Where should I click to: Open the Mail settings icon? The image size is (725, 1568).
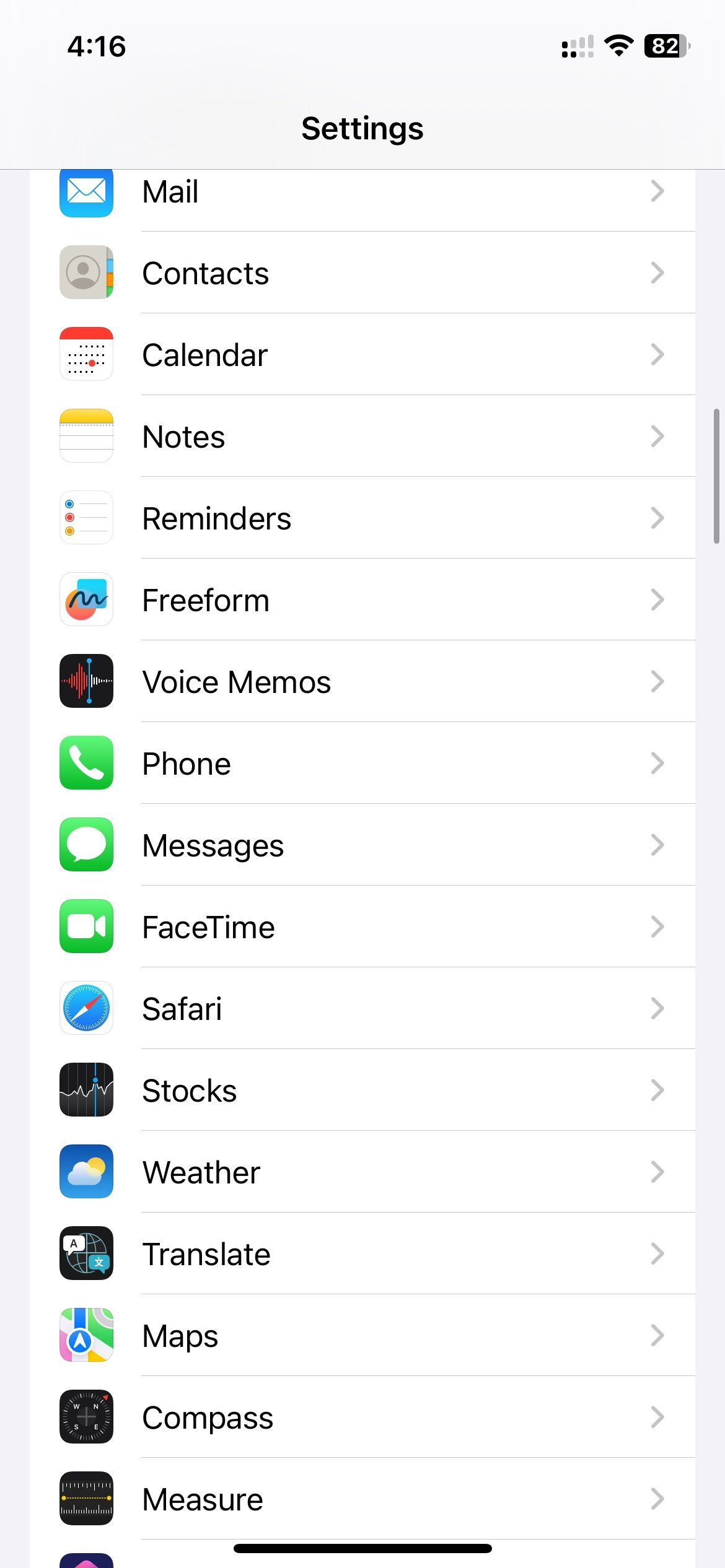86,193
